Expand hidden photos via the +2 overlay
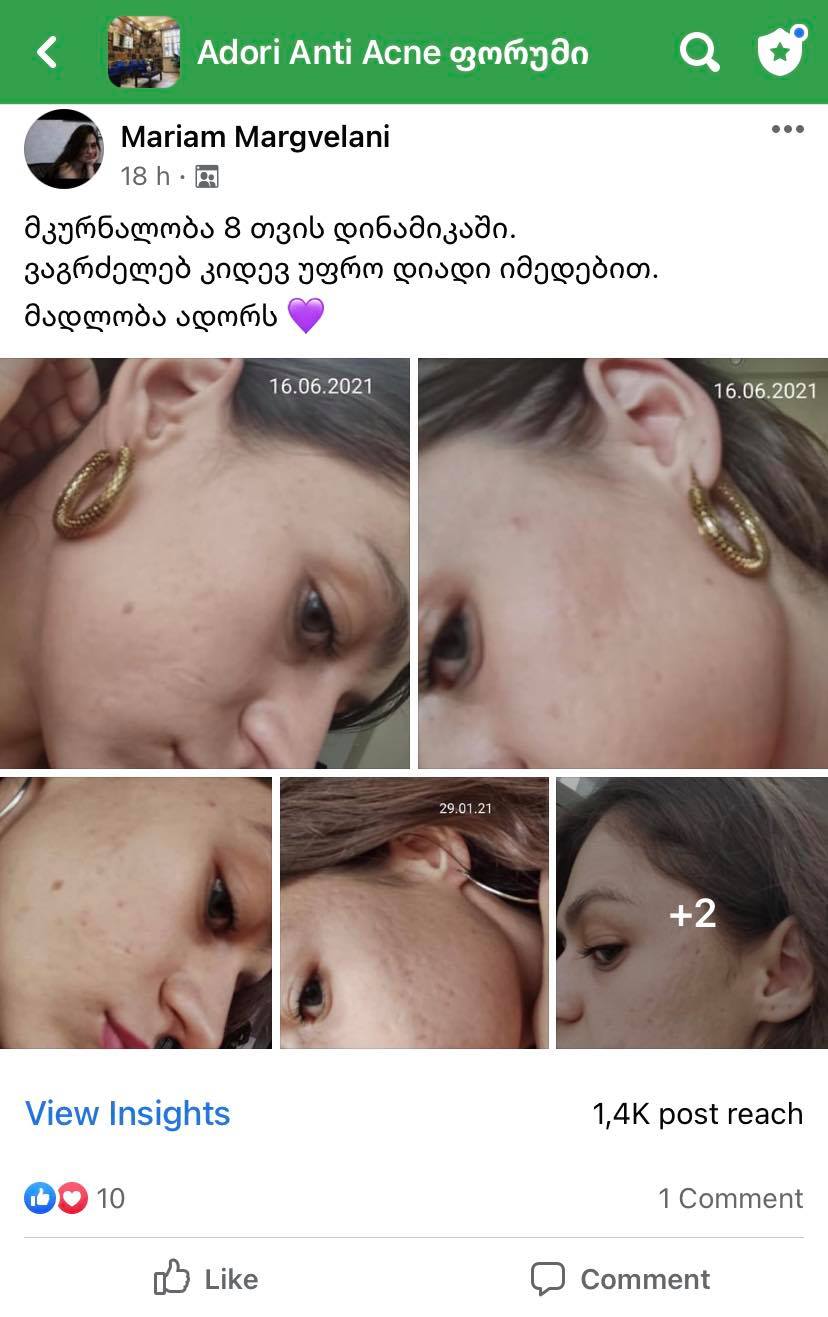 tap(692, 913)
